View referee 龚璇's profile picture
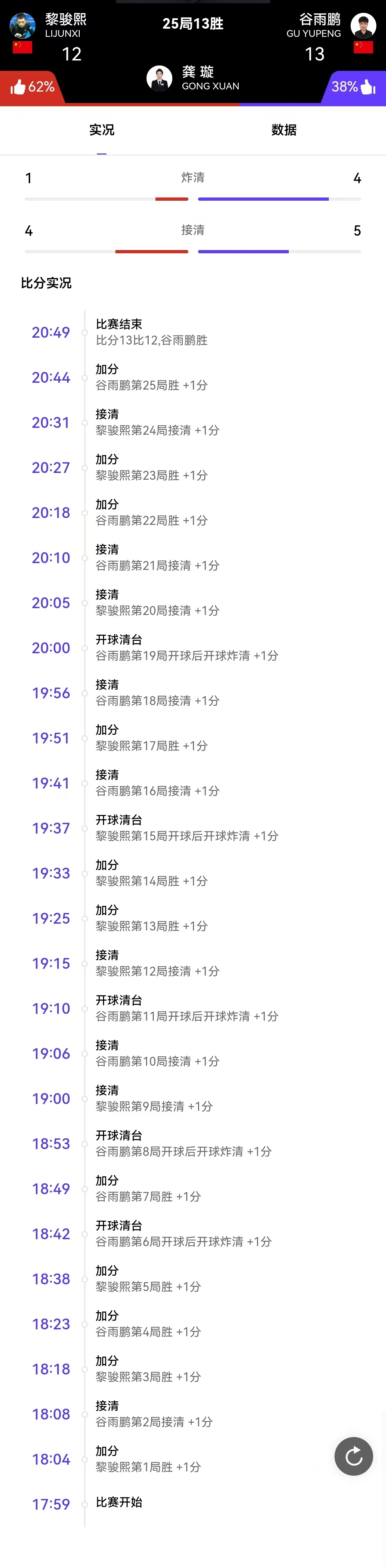The image size is (386, 1568). coord(159,78)
